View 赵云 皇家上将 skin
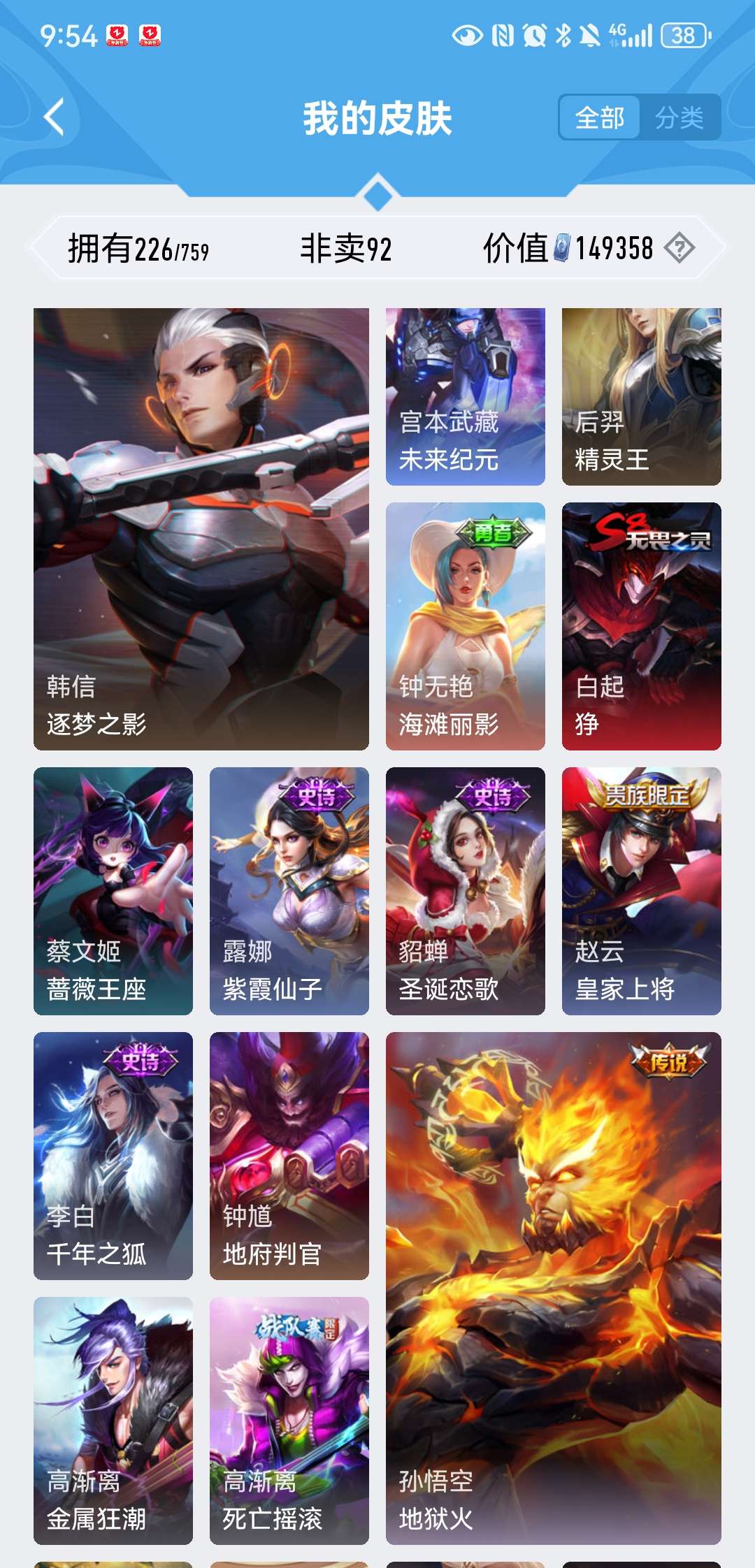The image size is (755, 1568). point(641,891)
